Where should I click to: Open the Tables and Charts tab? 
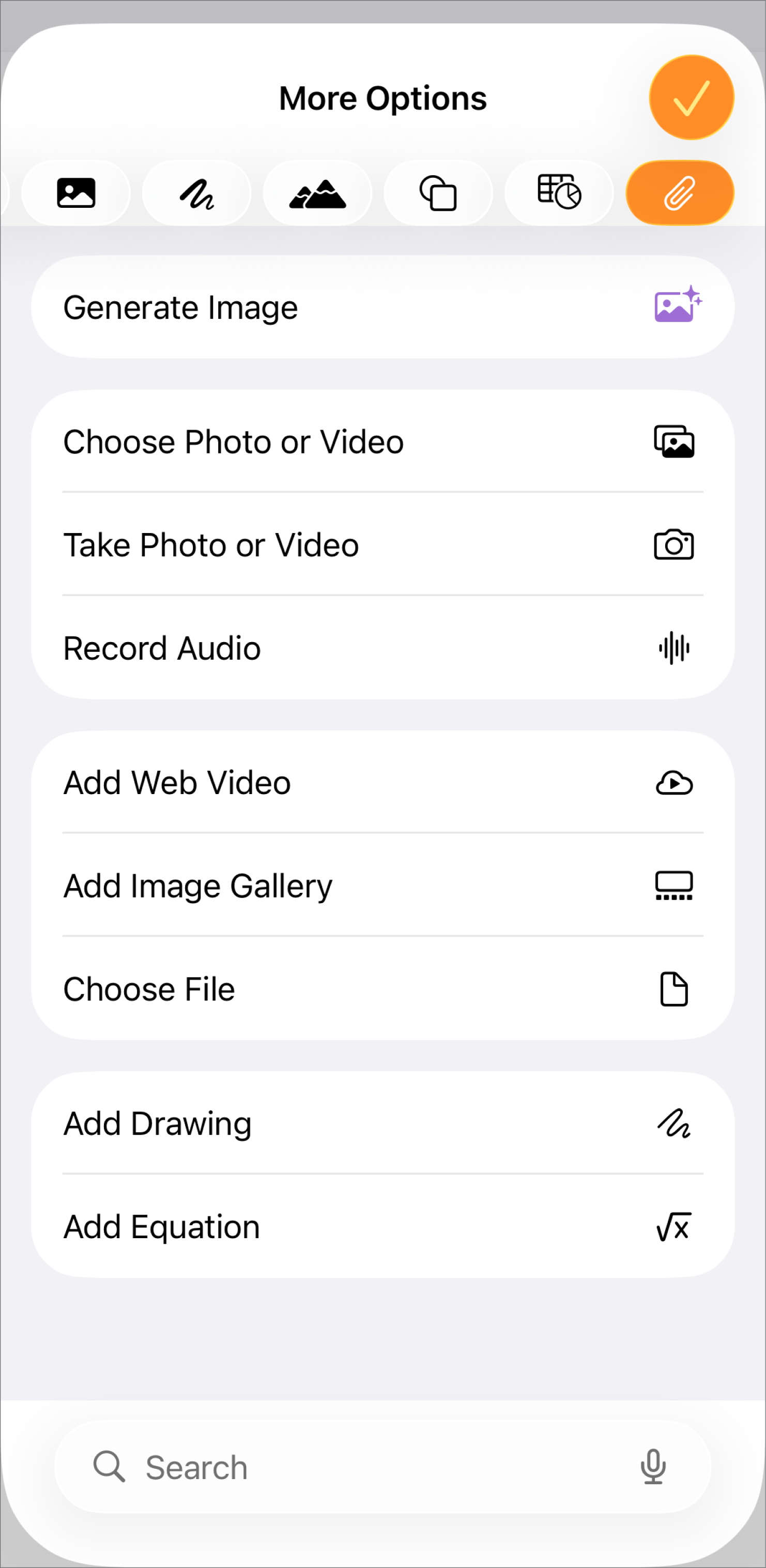coord(559,192)
